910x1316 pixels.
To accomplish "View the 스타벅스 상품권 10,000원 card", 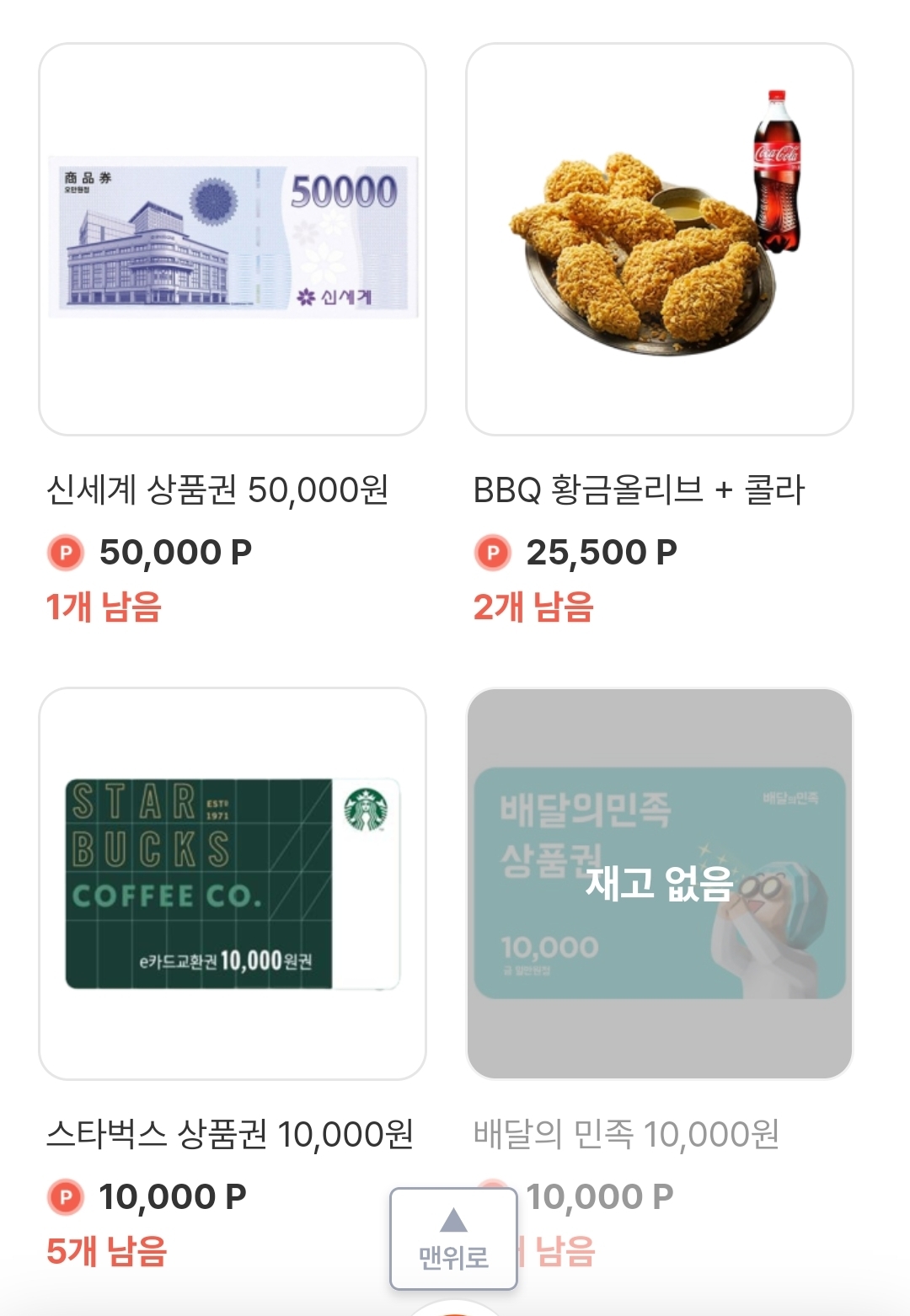I will [x=233, y=883].
